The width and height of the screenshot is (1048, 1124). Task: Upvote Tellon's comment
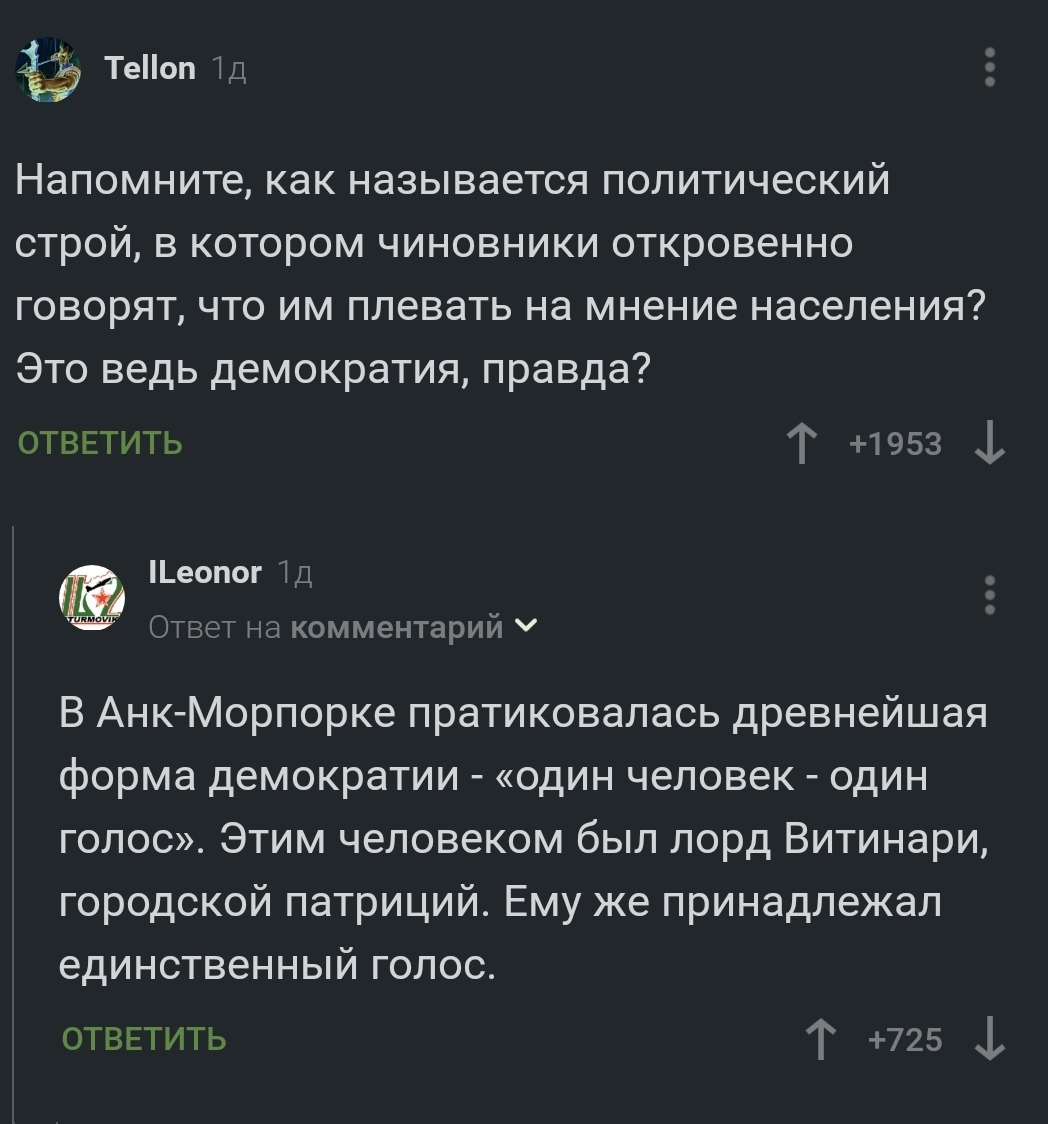pyautogui.click(x=800, y=444)
